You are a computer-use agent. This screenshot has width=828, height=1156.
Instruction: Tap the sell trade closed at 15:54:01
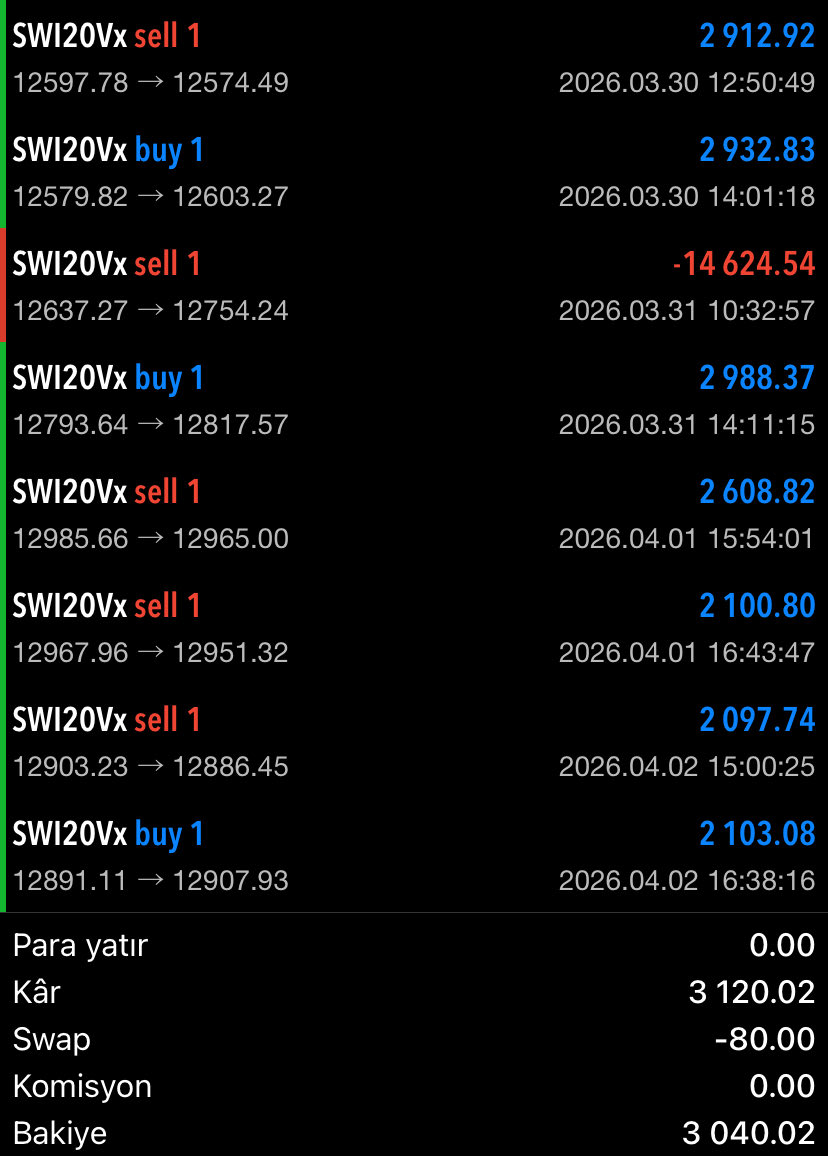pyautogui.click(x=414, y=514)
